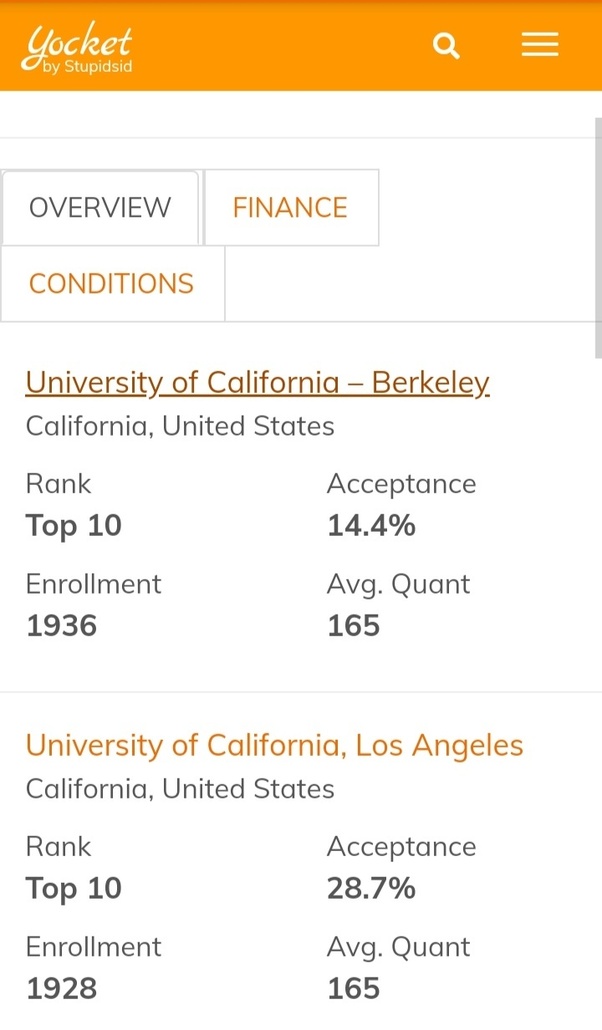Switch to the Overview tab
The height and width of the screenshot is (1030, 602).
[100, 207]
